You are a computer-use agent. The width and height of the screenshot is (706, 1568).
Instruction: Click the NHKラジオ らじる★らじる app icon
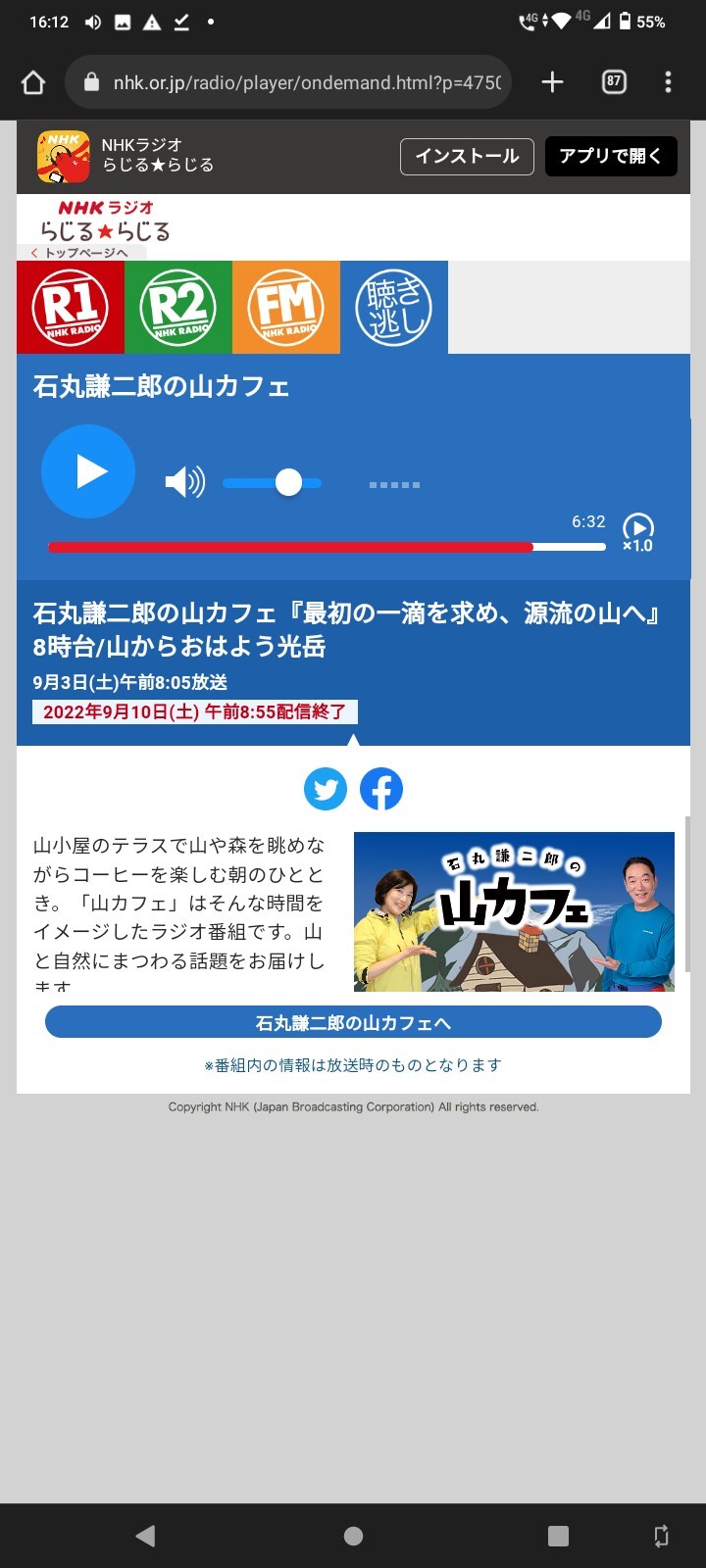61,156
